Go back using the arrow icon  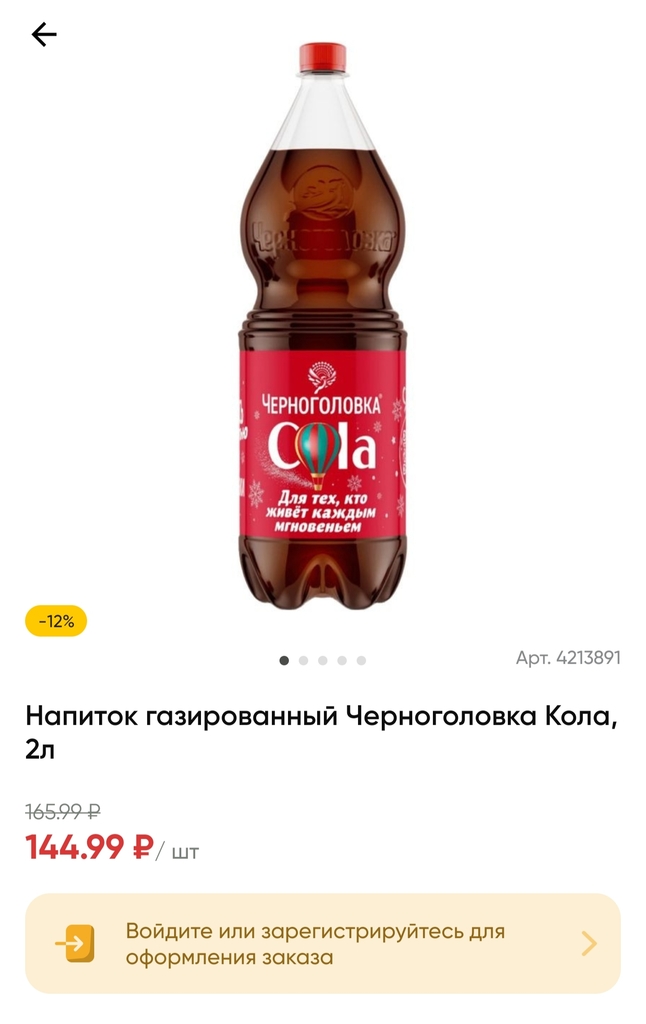pos(44,35)
